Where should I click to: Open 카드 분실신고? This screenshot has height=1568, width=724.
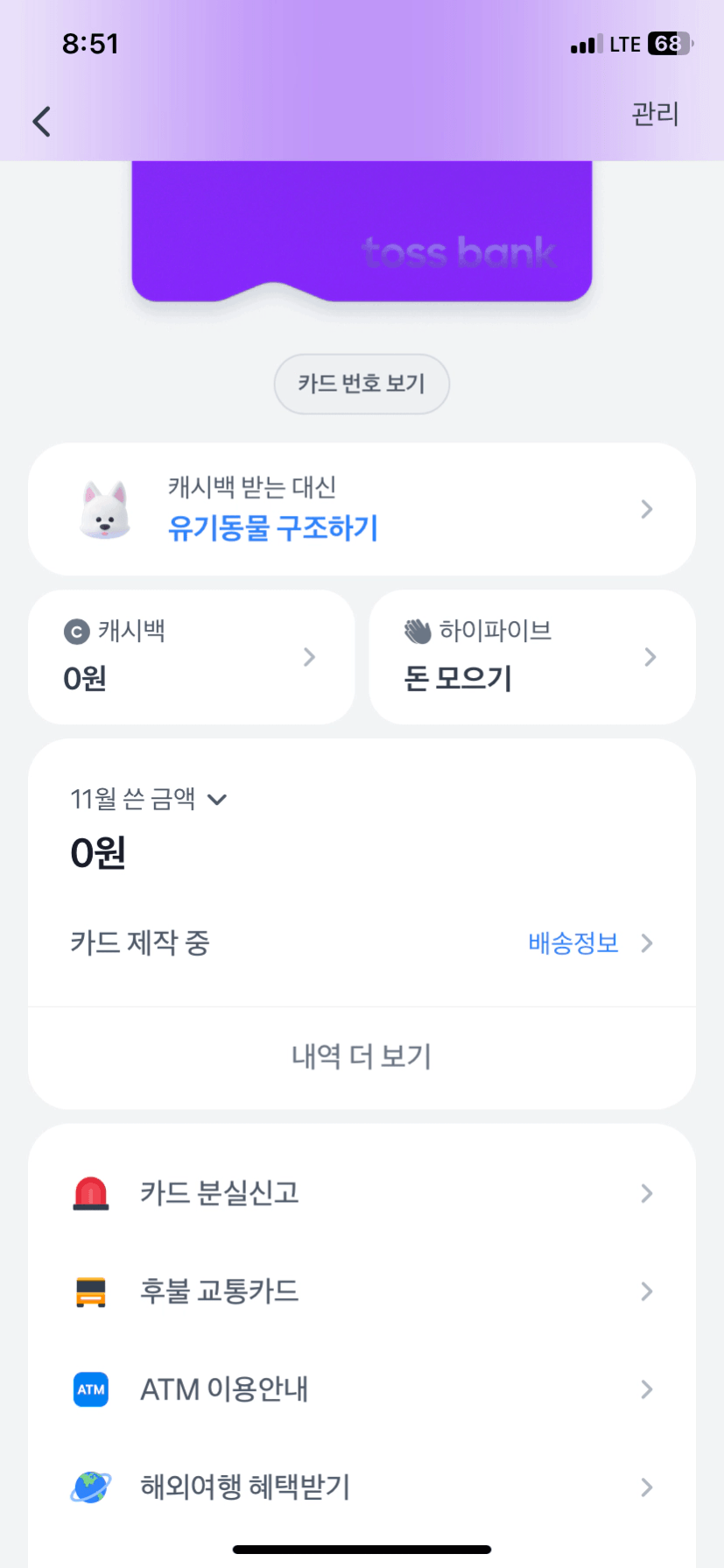click(x=362, y=1193)
